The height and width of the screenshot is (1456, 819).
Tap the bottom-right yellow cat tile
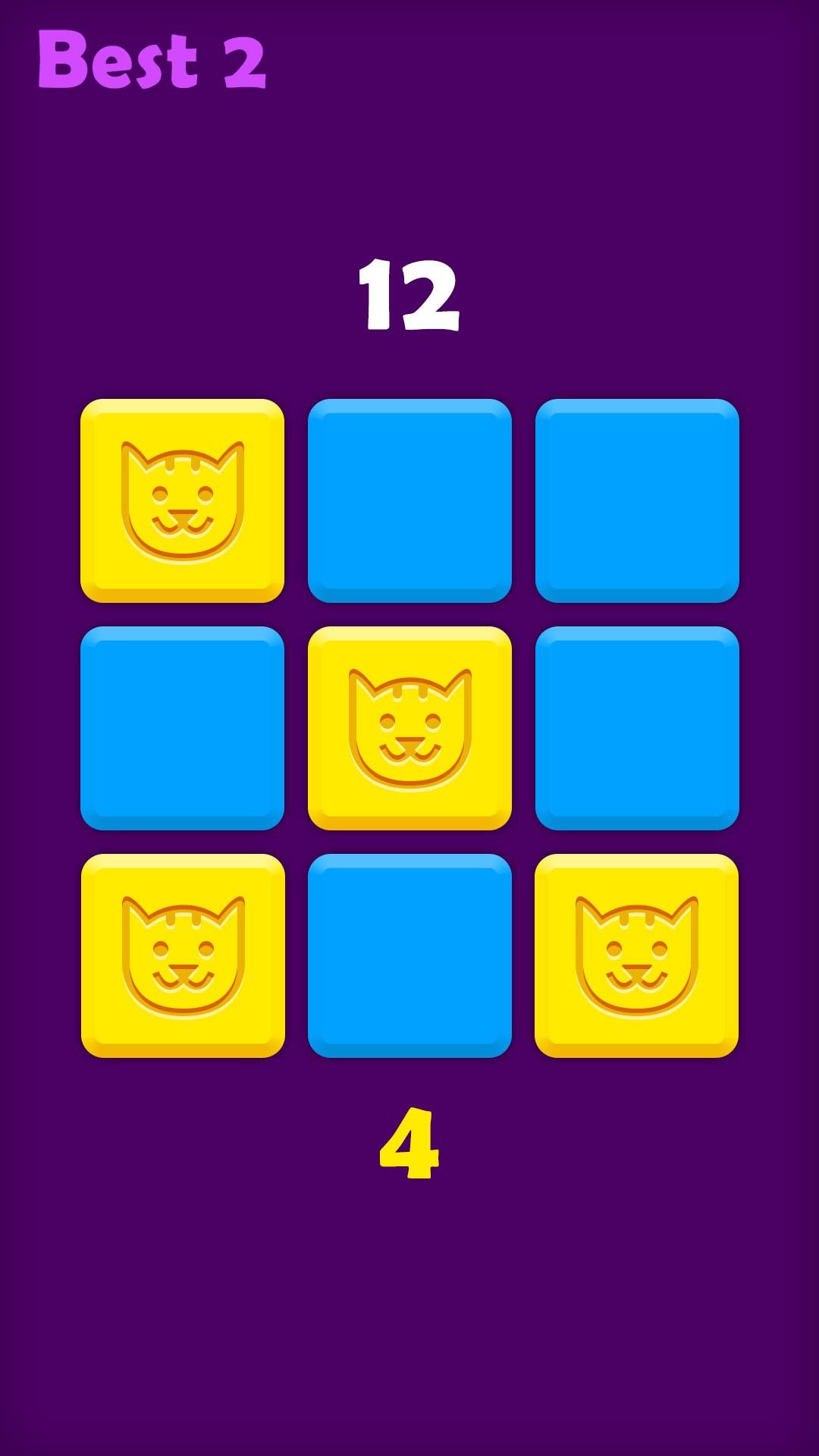(637, 955)
